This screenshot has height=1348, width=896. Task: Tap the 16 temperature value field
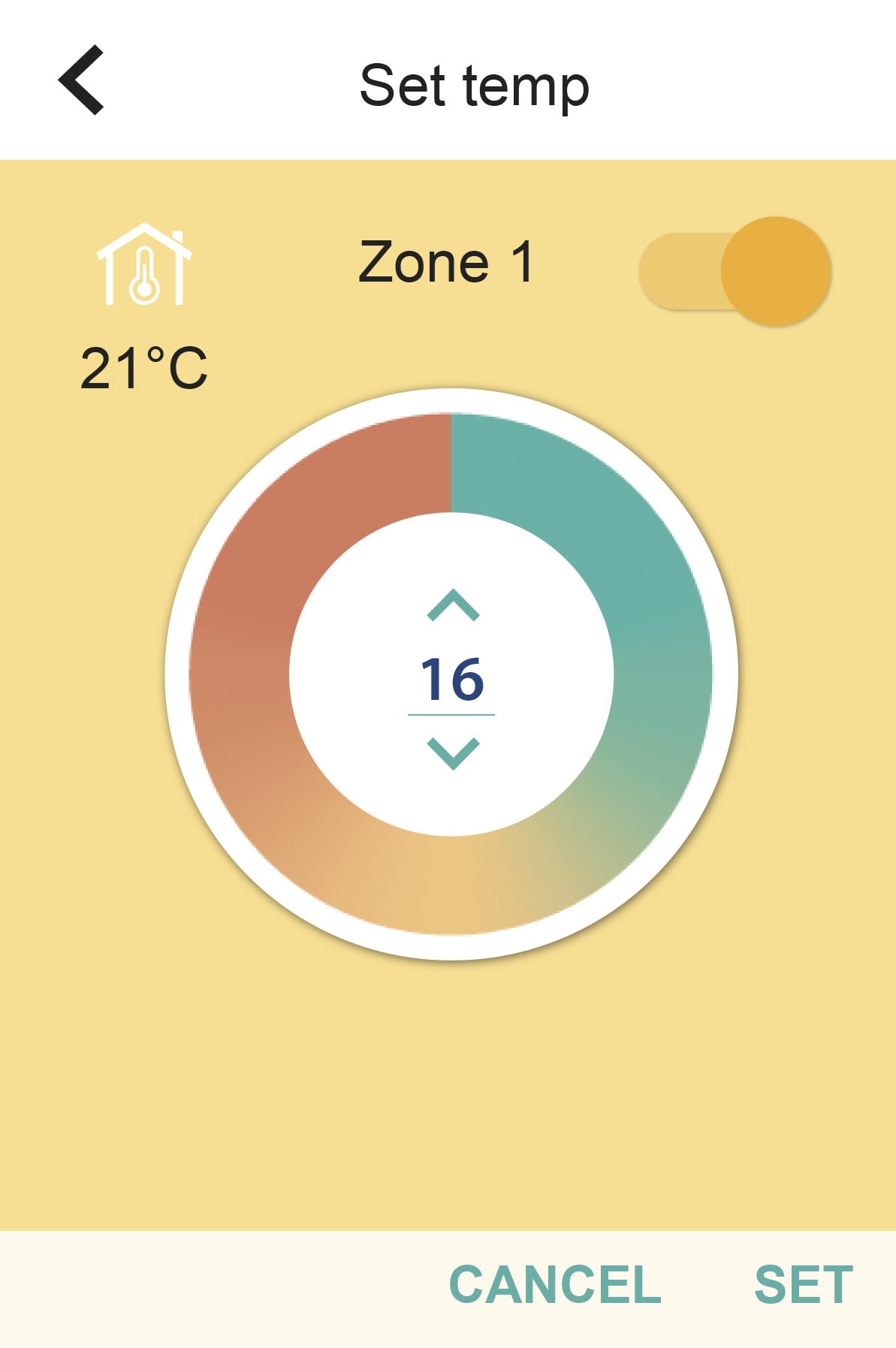(x=451, y=680)
